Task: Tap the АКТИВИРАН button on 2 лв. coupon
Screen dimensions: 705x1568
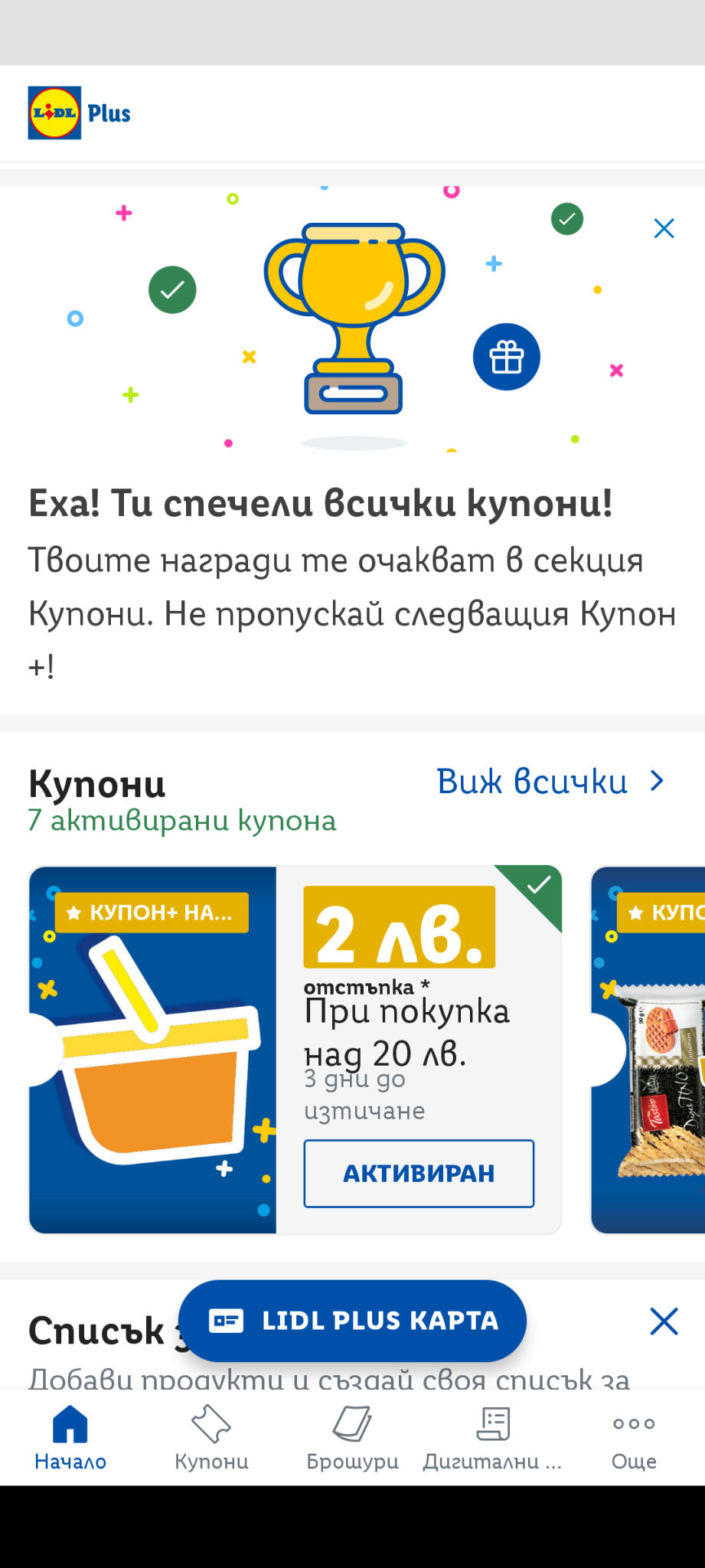Action: click(x=419, y=1173)
